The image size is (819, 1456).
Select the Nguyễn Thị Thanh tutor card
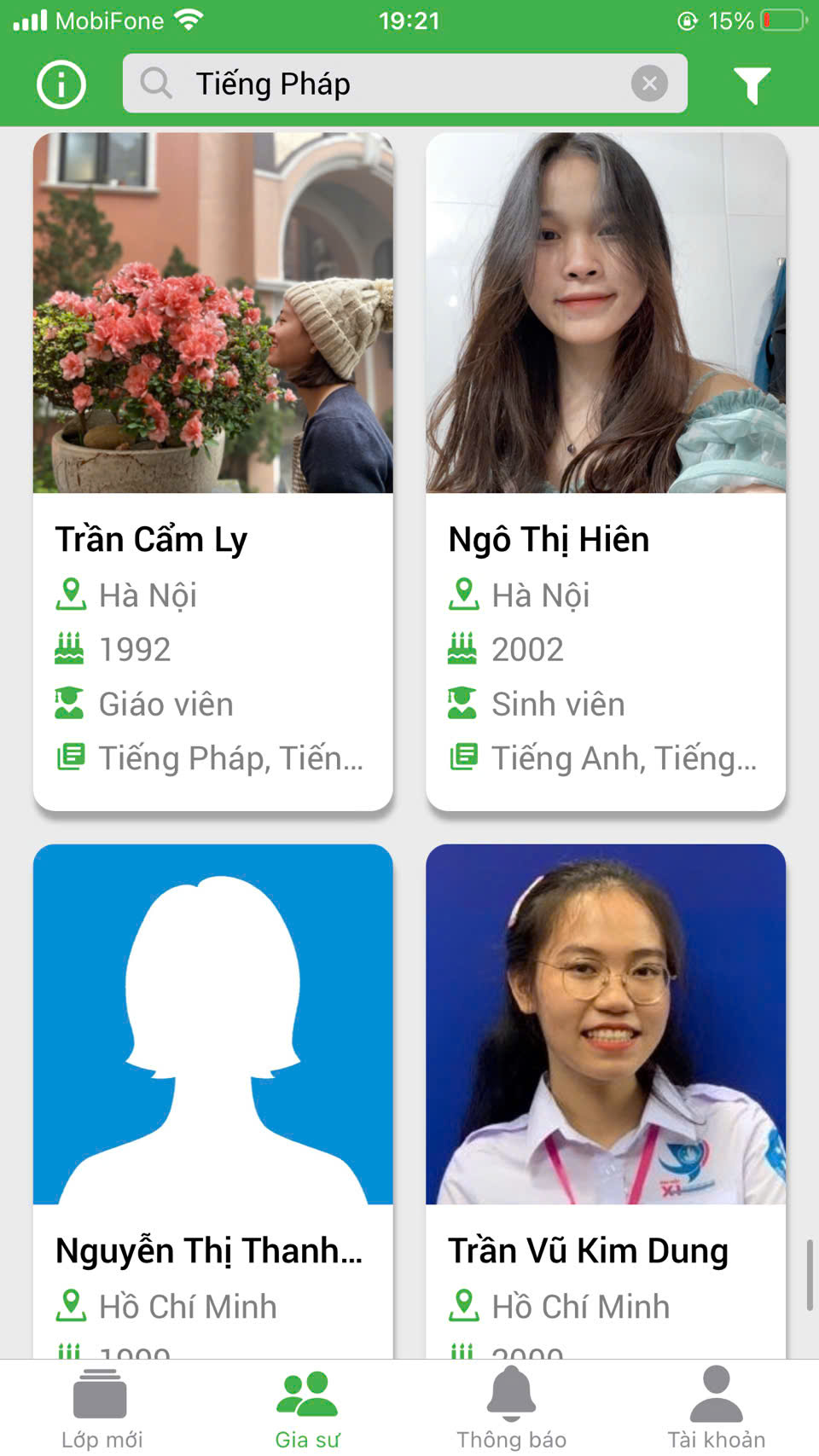pyautogui.click(x=213, y=1100)
